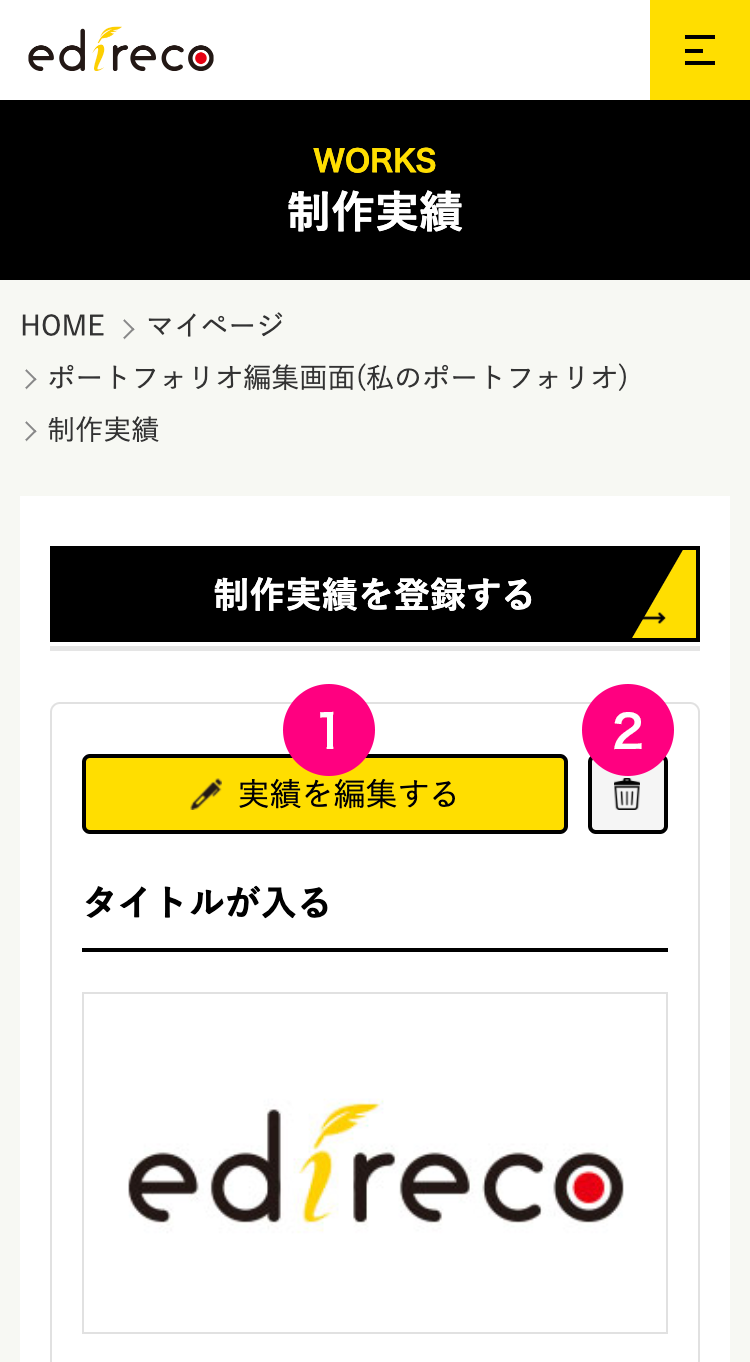Go to HOME in the breadcrumb

tap(62, 325)
